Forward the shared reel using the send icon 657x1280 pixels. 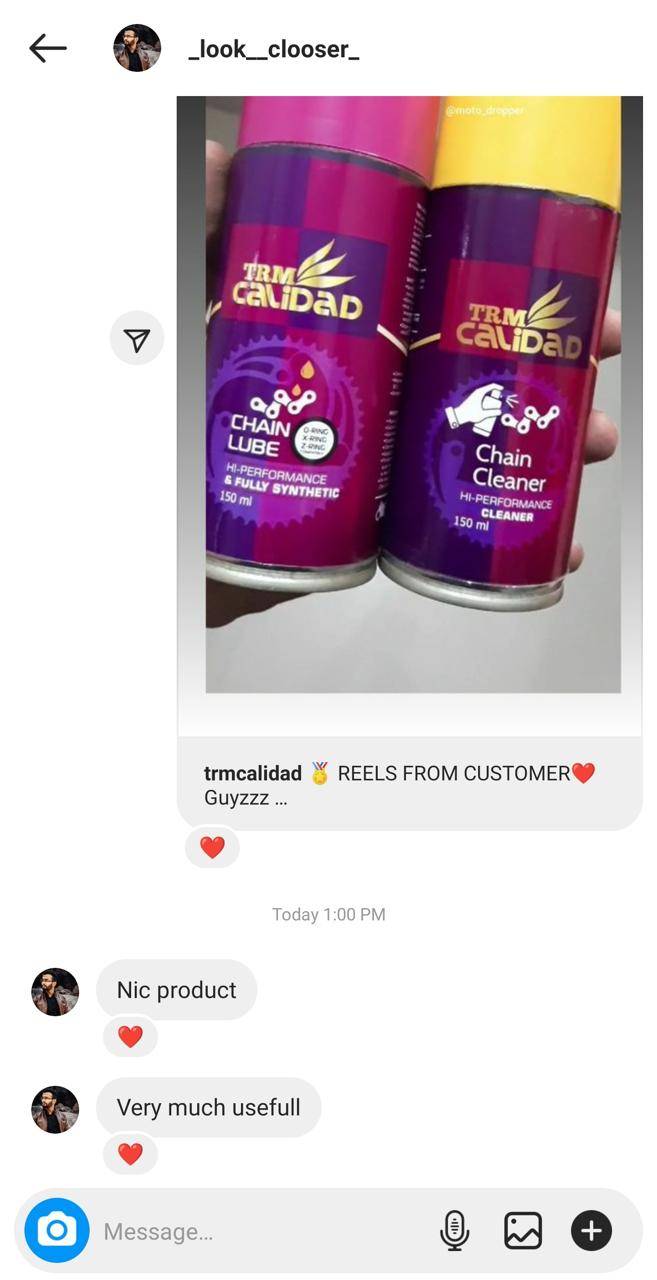point(137,340)
